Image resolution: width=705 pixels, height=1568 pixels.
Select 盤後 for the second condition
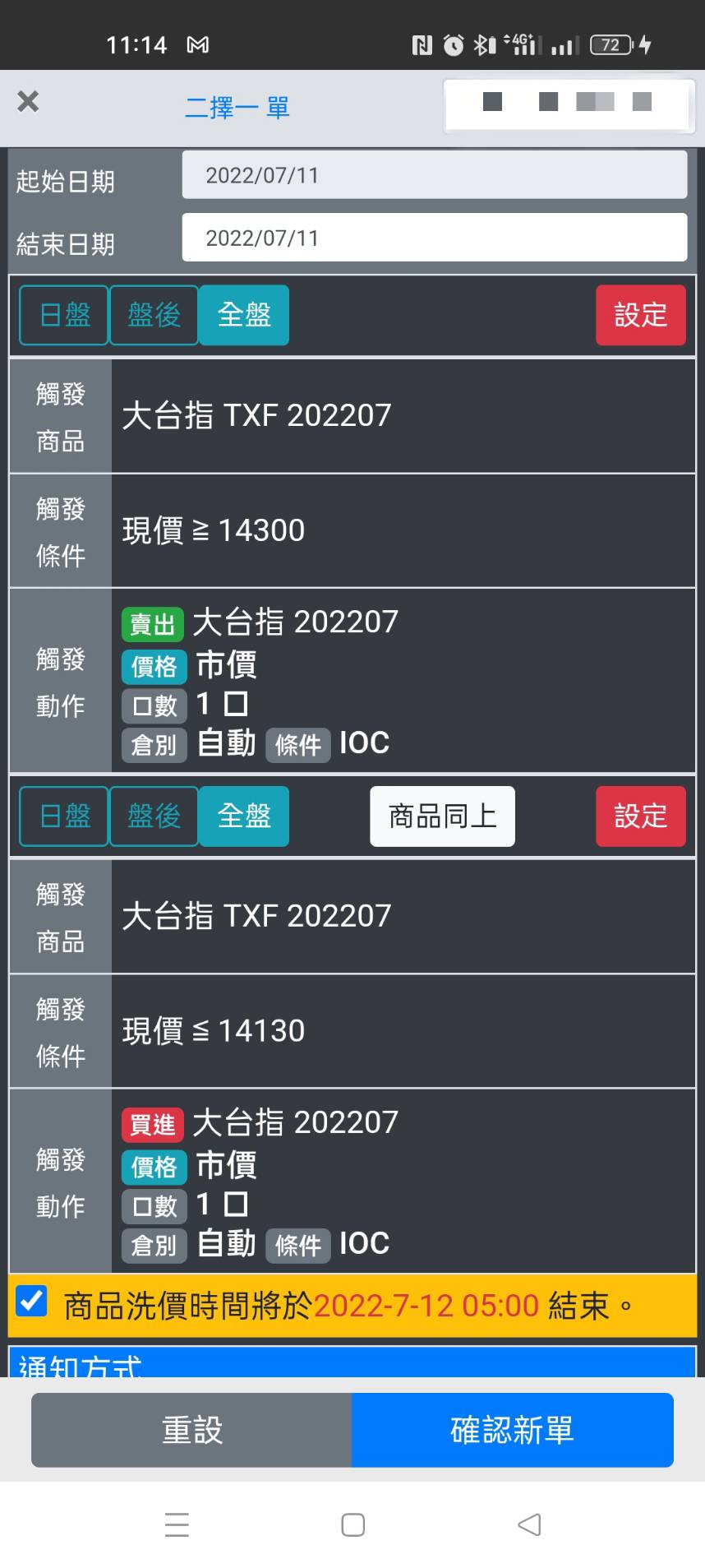point(154,816)
